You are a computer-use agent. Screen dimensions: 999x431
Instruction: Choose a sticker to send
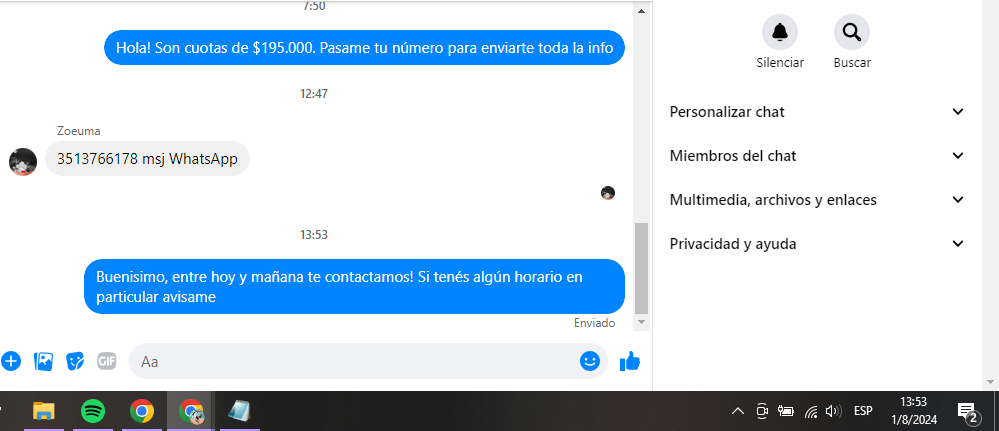click(x=75, y=361)
